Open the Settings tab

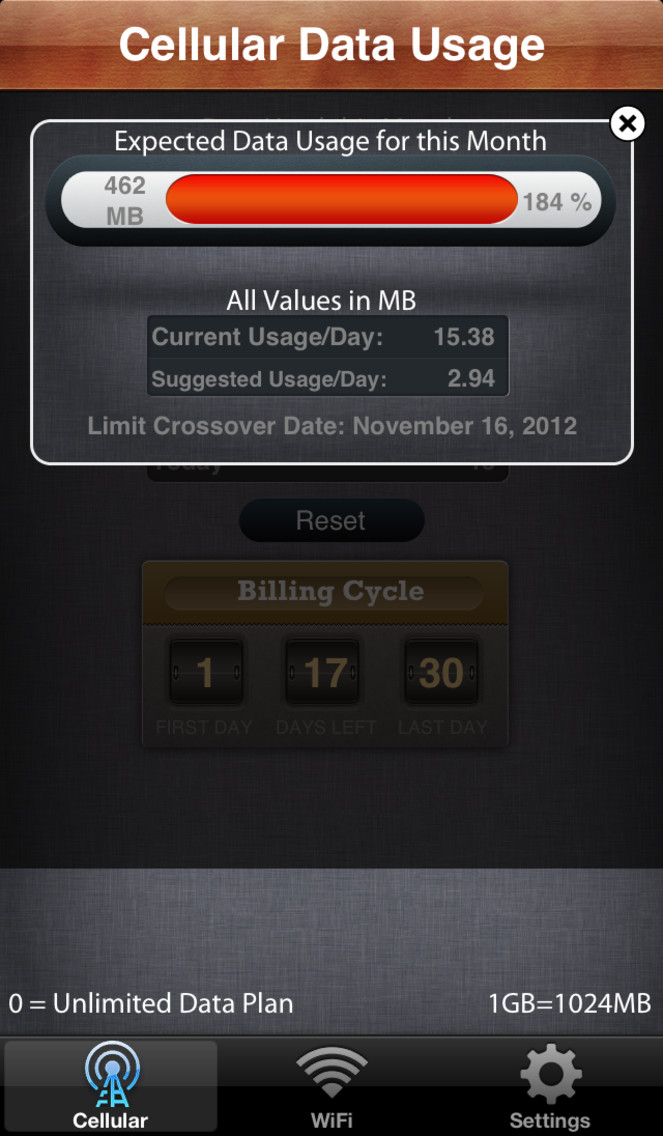pyautogui.click(x=551, y=1086)
